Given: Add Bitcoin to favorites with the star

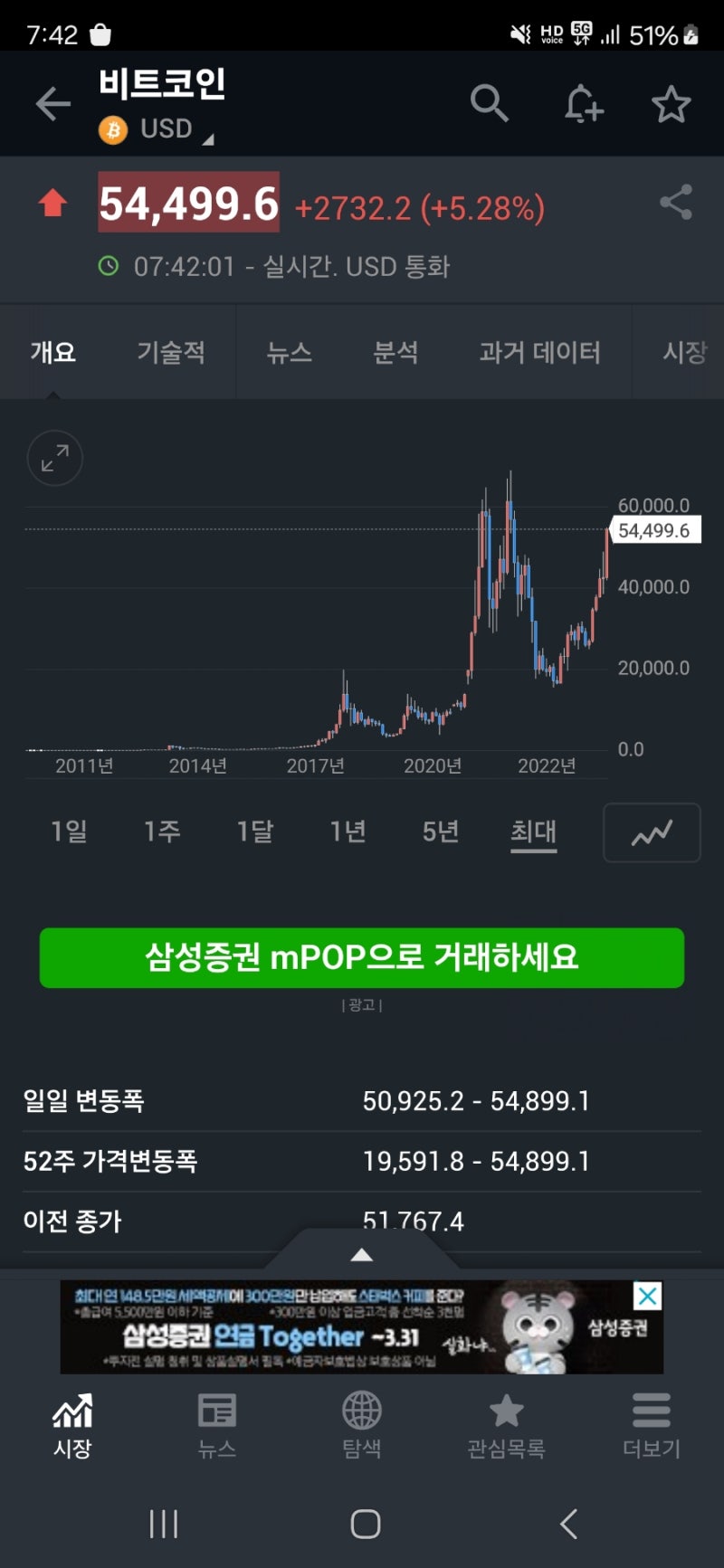Looking at the screenshot, I should pos(672,103).
